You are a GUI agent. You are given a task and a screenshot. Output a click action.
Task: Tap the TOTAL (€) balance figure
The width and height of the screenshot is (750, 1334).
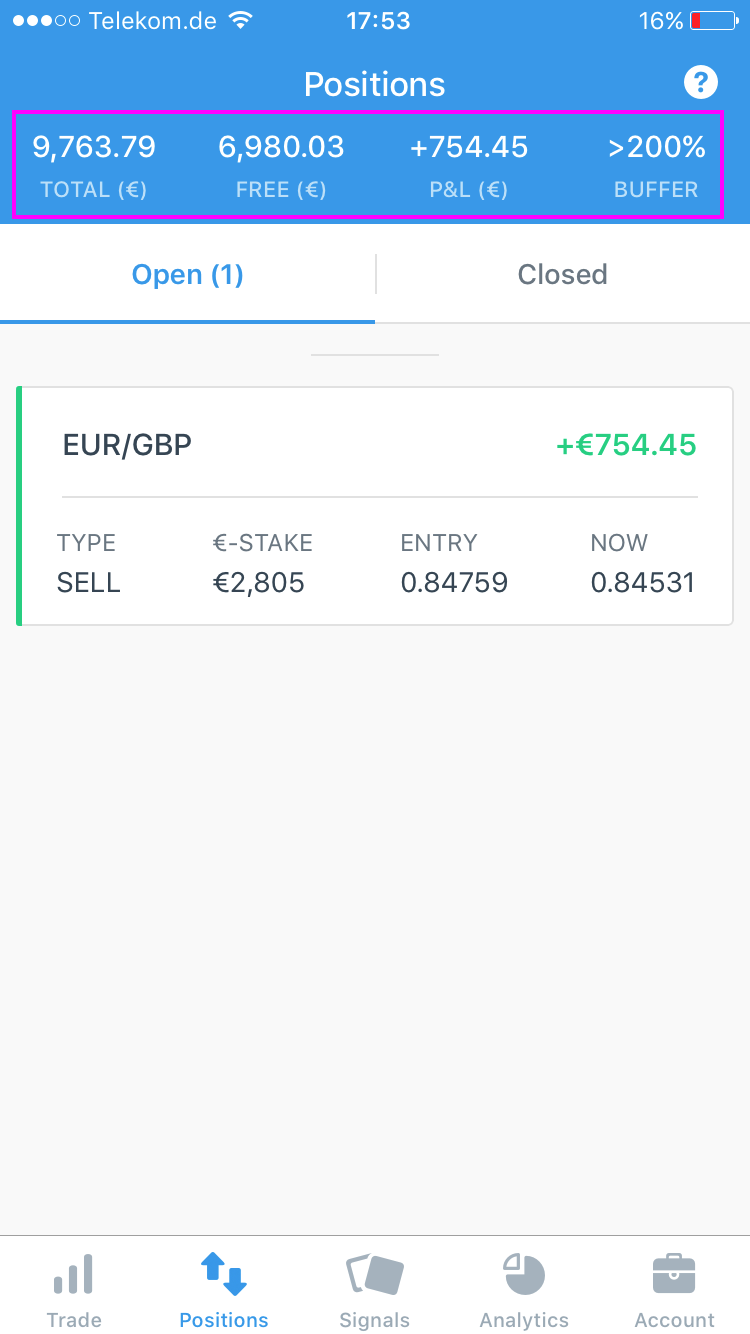coord(94,146)
